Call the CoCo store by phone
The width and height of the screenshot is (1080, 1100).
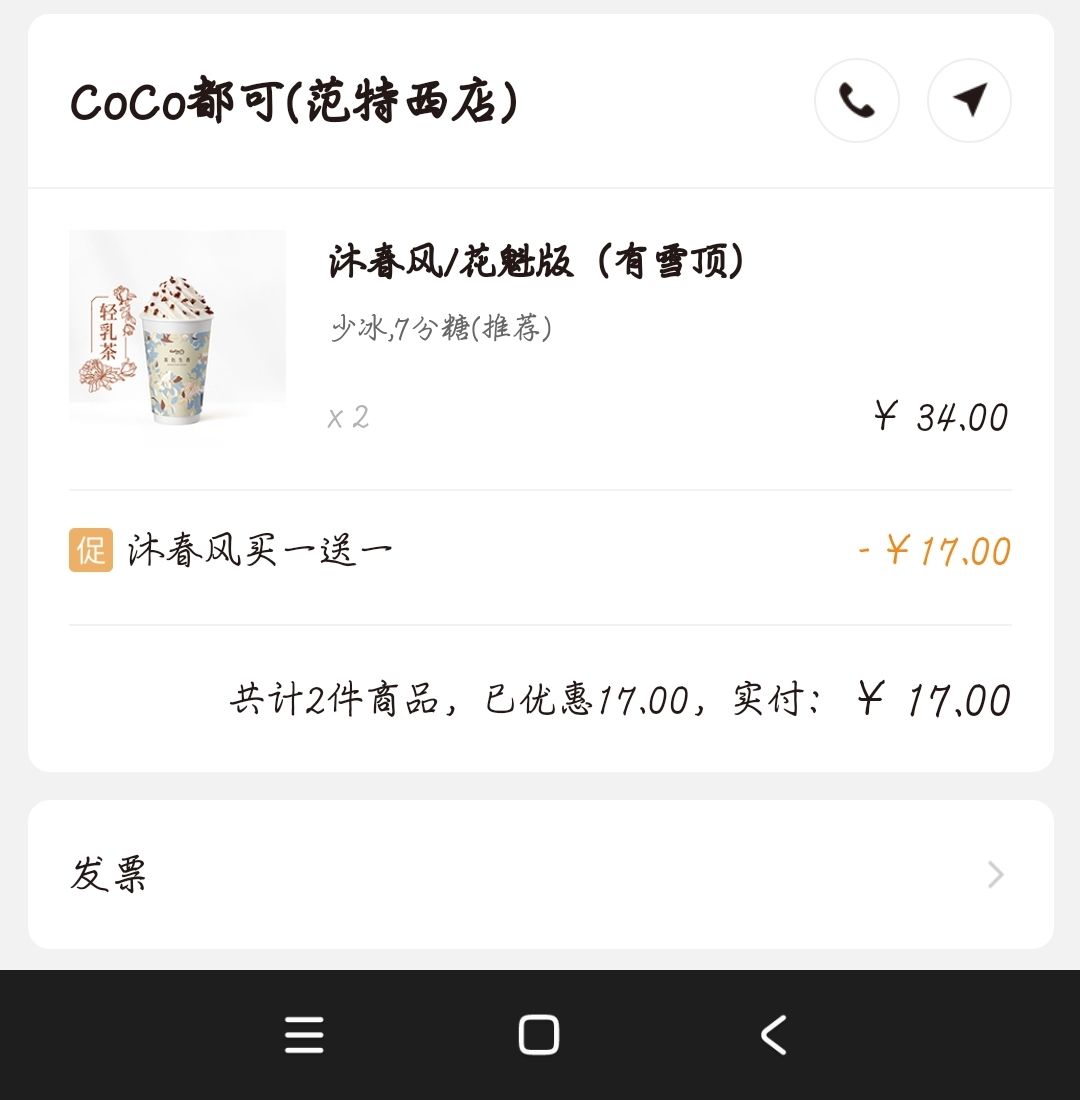coord(856,101)
